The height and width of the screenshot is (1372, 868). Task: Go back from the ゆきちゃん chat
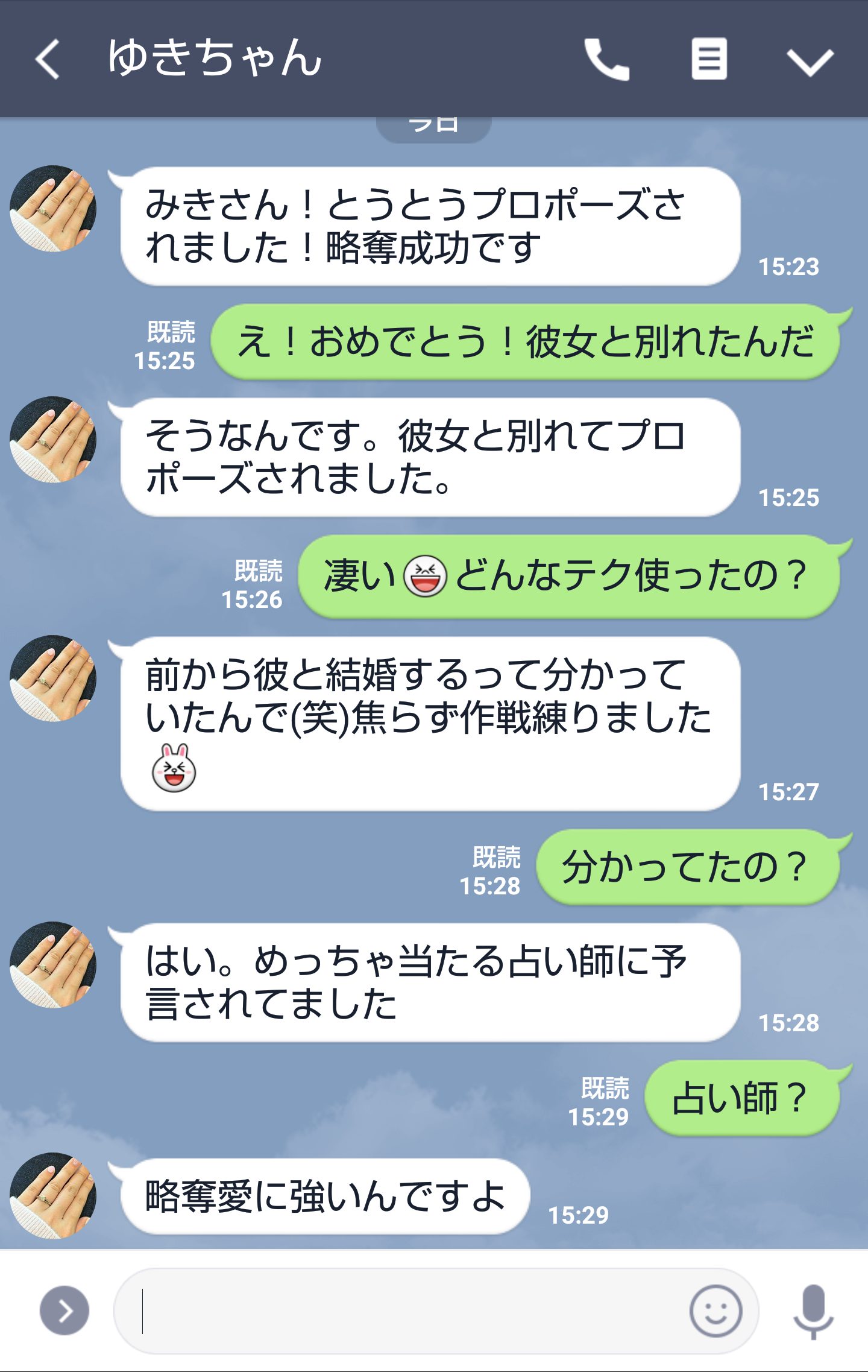coord(47,59)
